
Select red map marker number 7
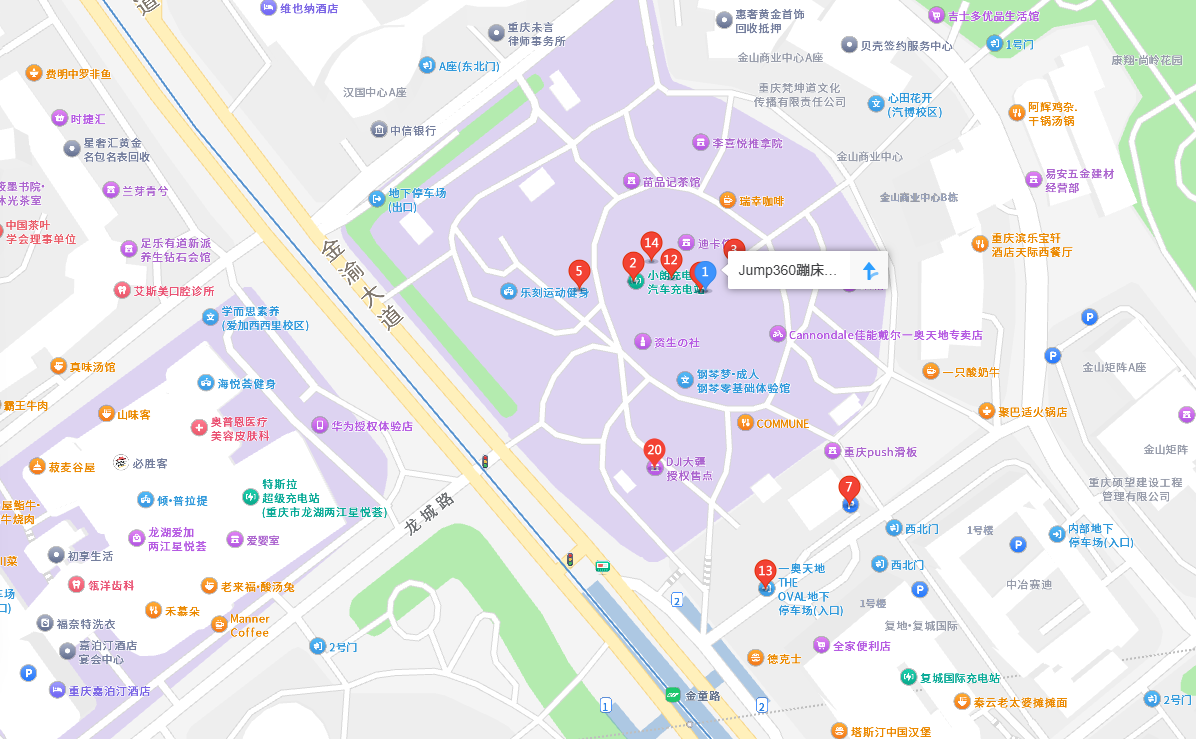point(849,490)
